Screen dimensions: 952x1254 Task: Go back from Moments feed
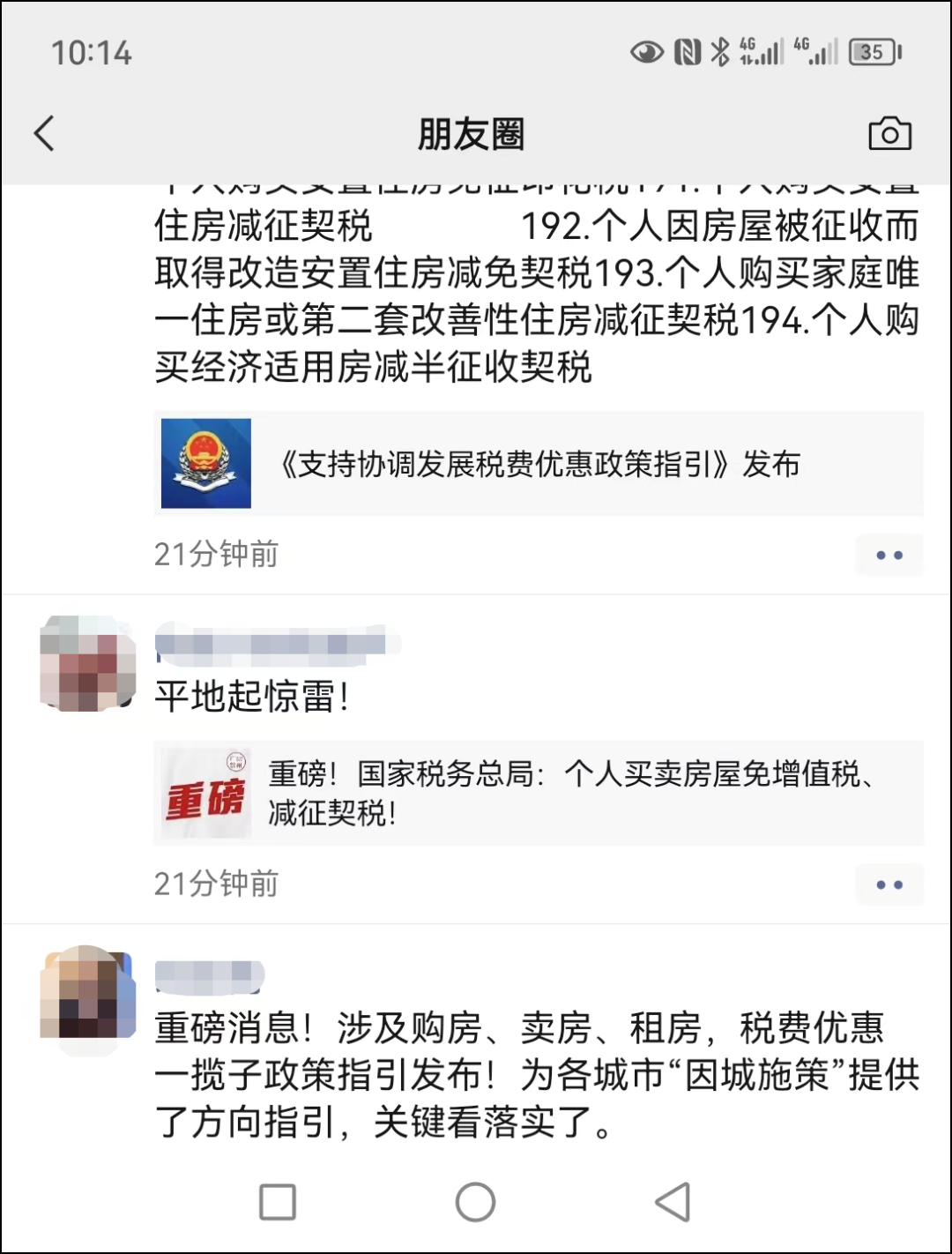point(44,134)
